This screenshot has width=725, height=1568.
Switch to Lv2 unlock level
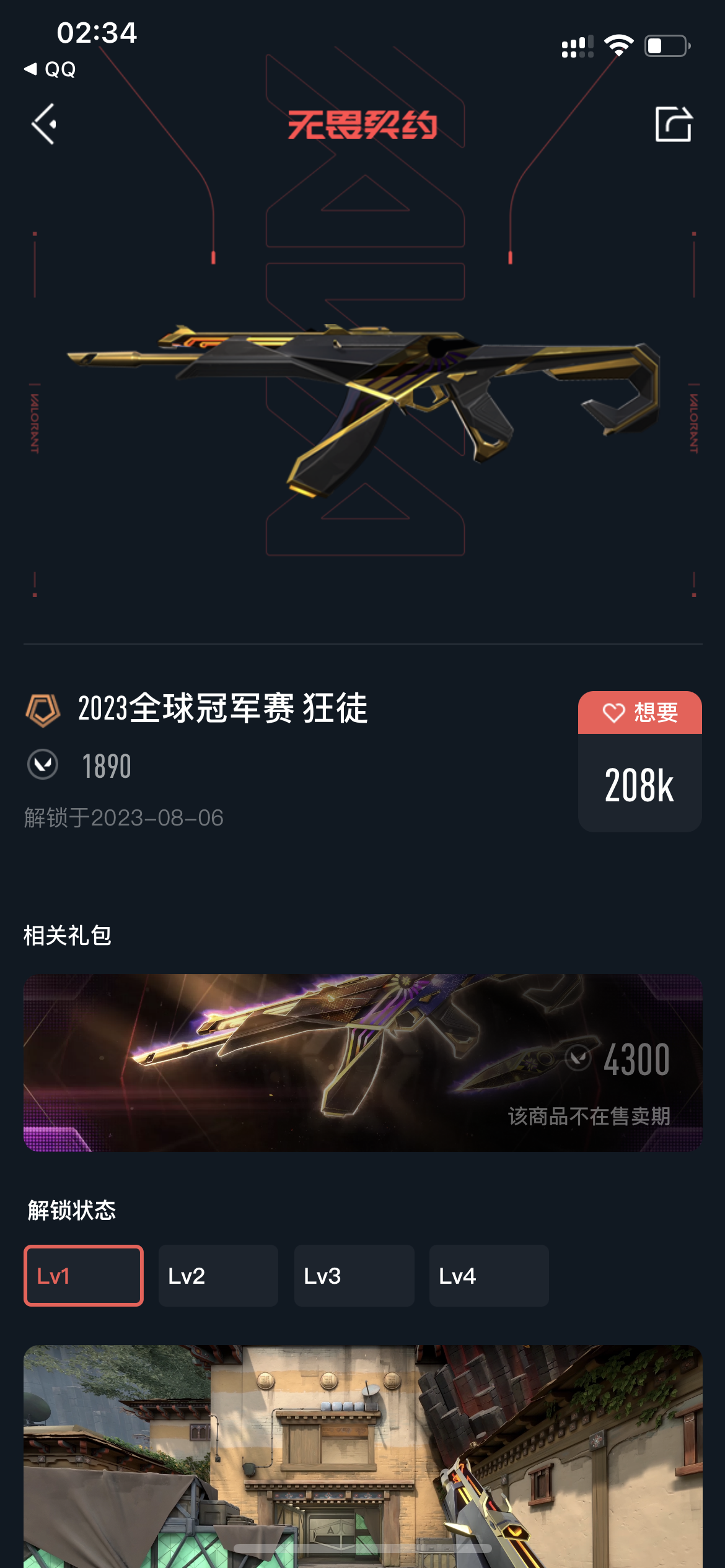218,1276
